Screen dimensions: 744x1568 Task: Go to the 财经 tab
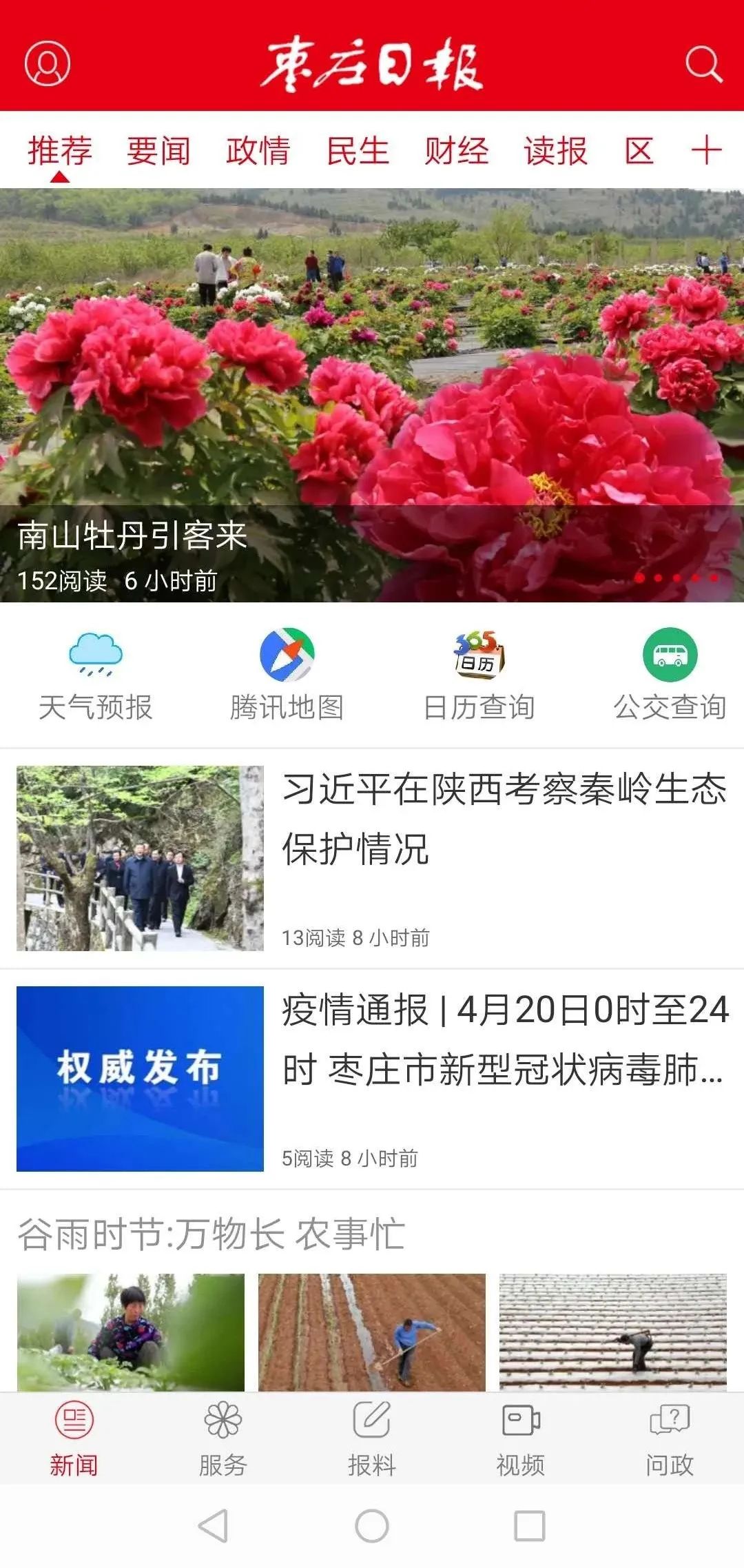point(457,151)
